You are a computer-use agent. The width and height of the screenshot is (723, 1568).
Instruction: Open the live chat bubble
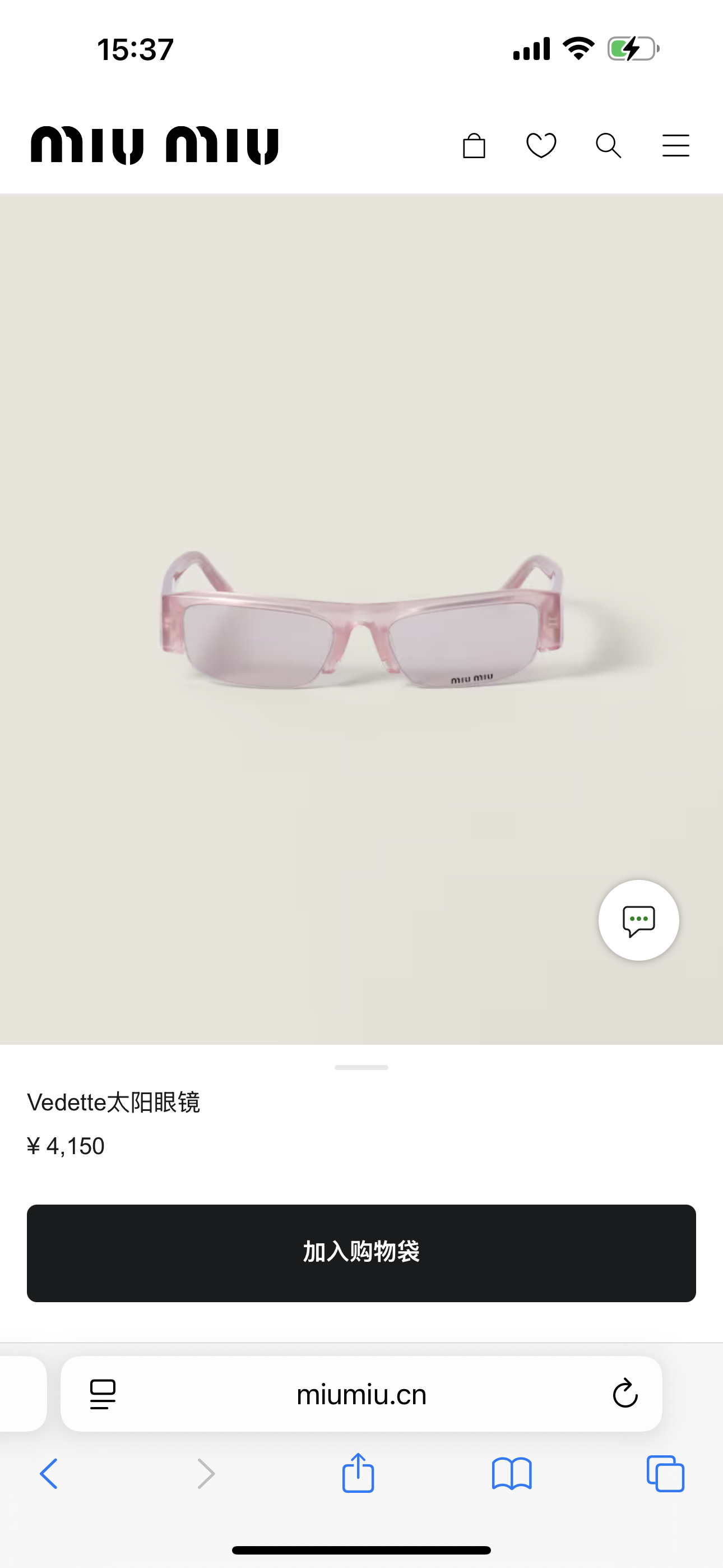(638, 920)
